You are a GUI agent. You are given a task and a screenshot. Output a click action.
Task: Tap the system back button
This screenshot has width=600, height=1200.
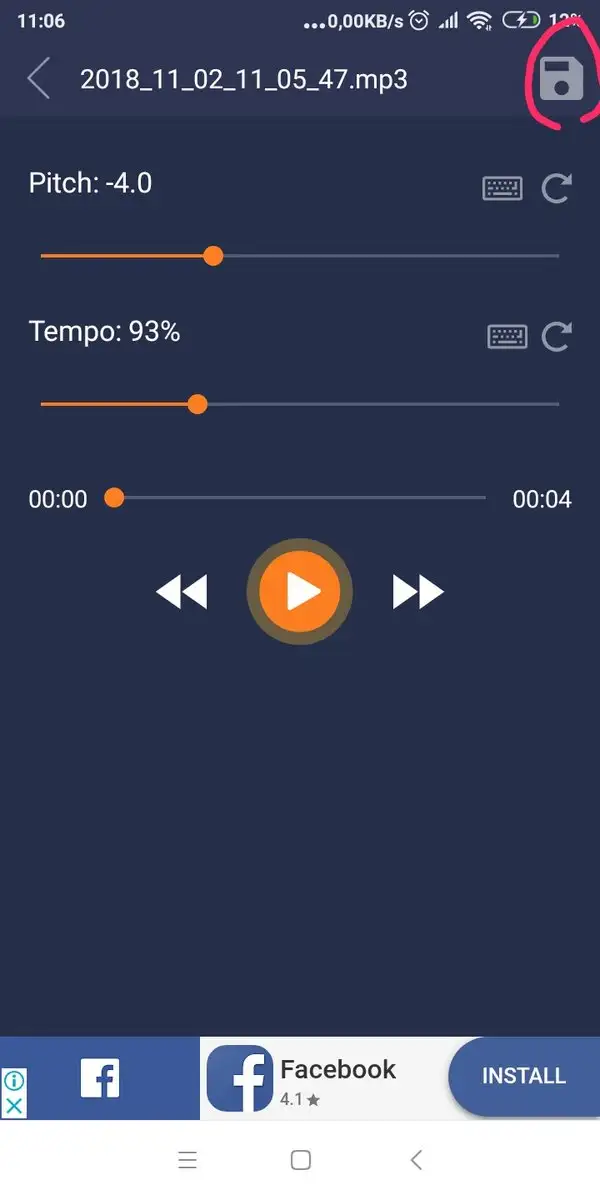point(417,1160)
